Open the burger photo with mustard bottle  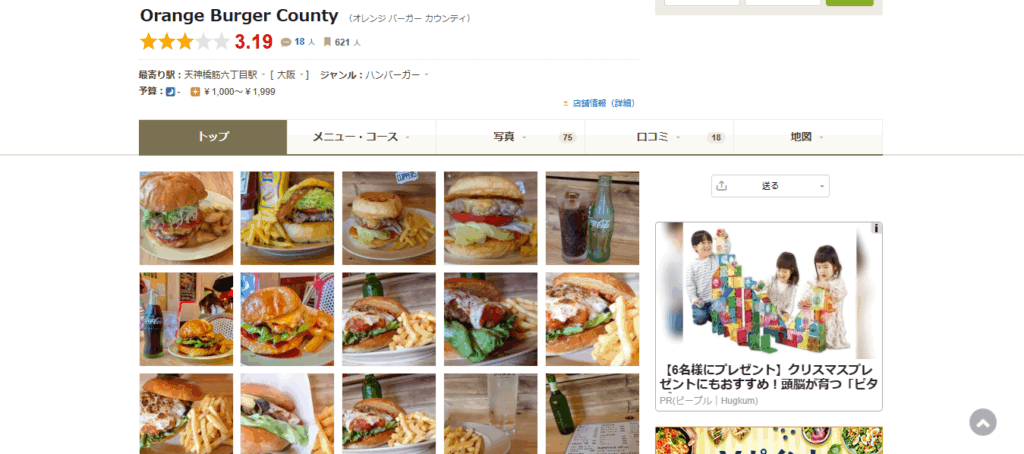pos(287,218)
